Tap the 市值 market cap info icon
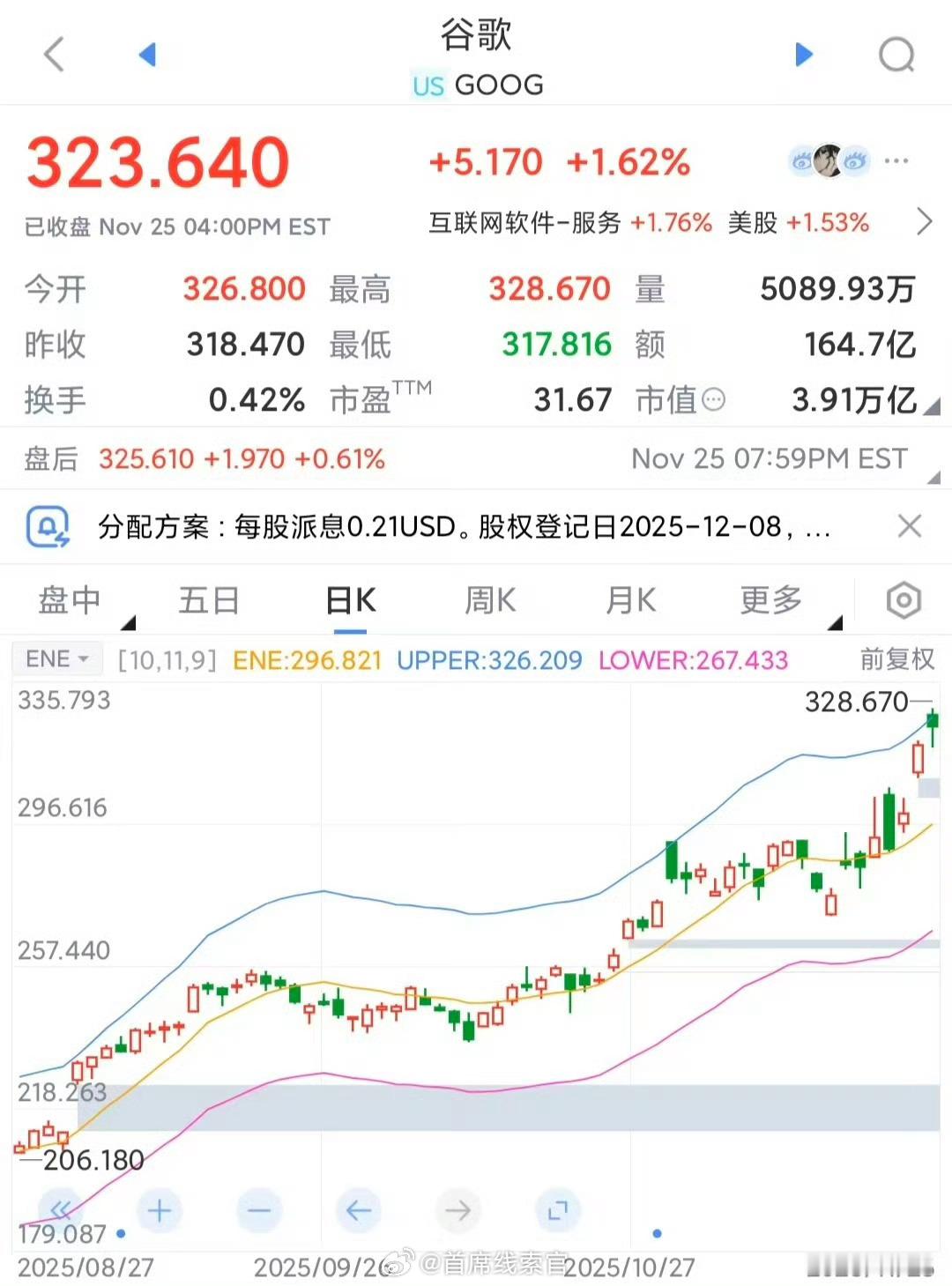The width and height of the screenshot is (952, 1286). pos(713,400)
